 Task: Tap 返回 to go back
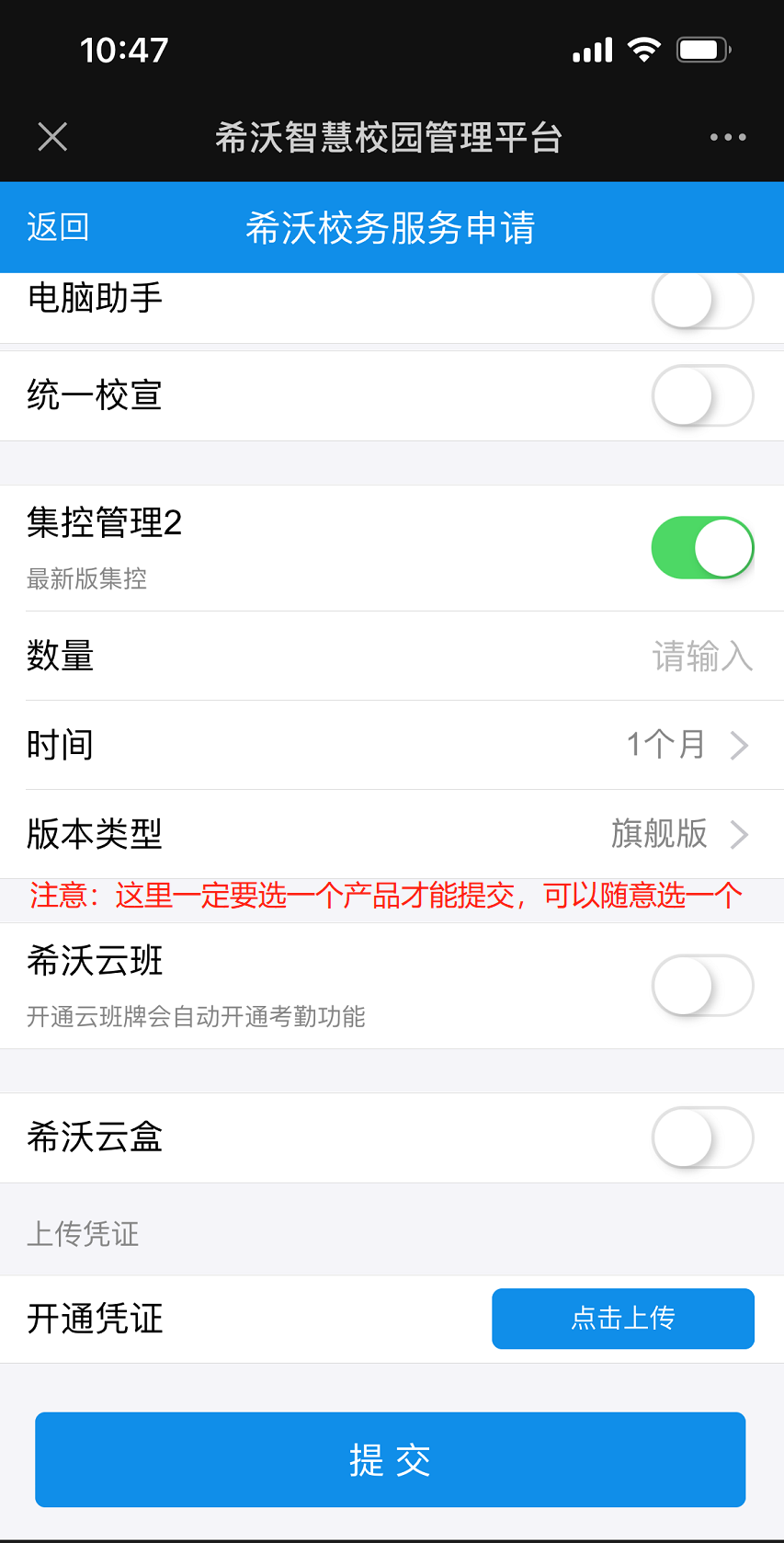click(58, 227)
